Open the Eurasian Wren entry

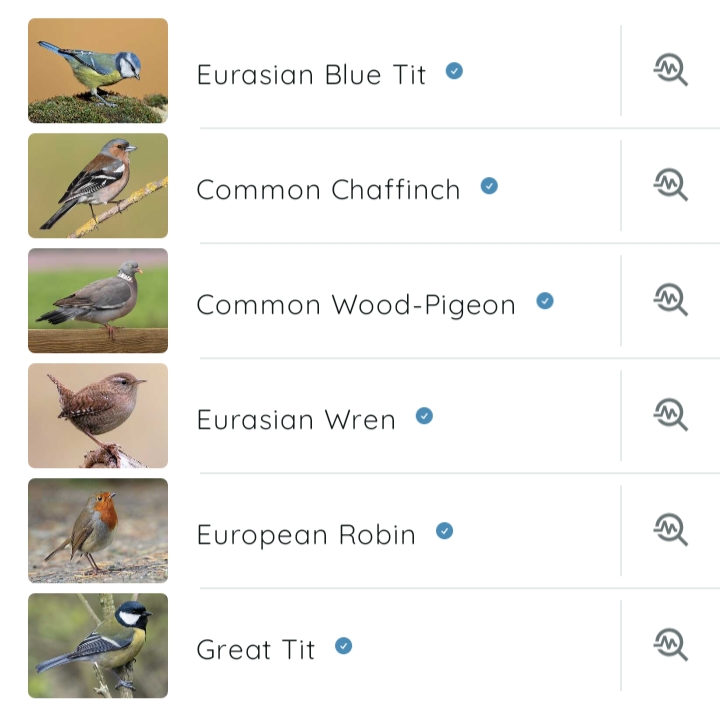(x=296, y=420)
